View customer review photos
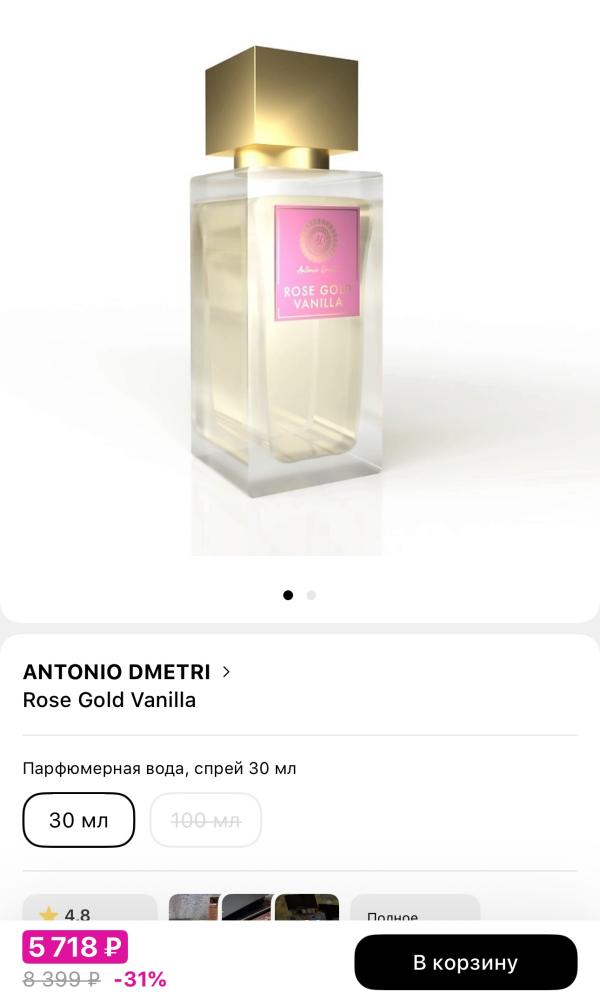 pyautogui.click(x=254, y=907)
